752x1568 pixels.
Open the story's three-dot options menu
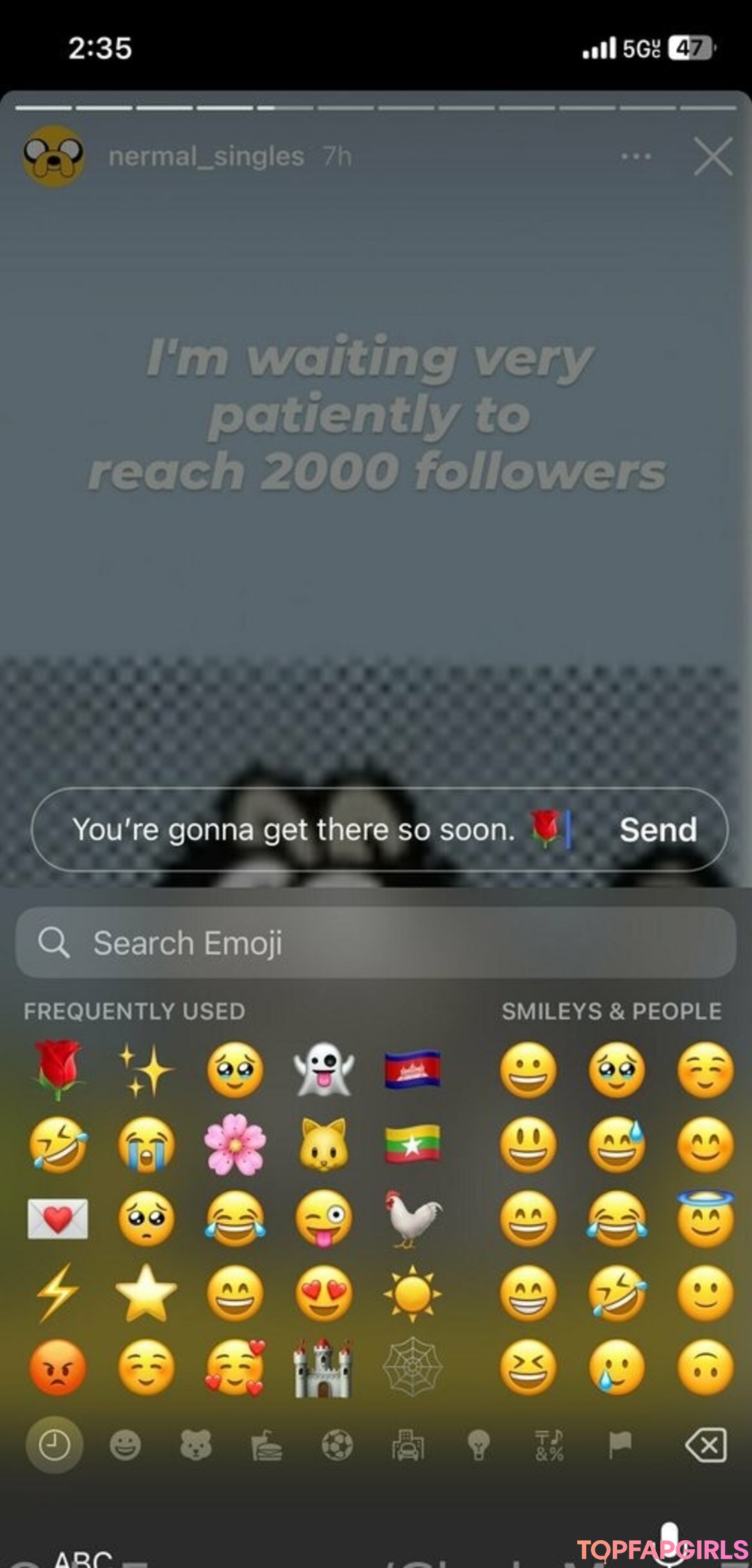636,157
